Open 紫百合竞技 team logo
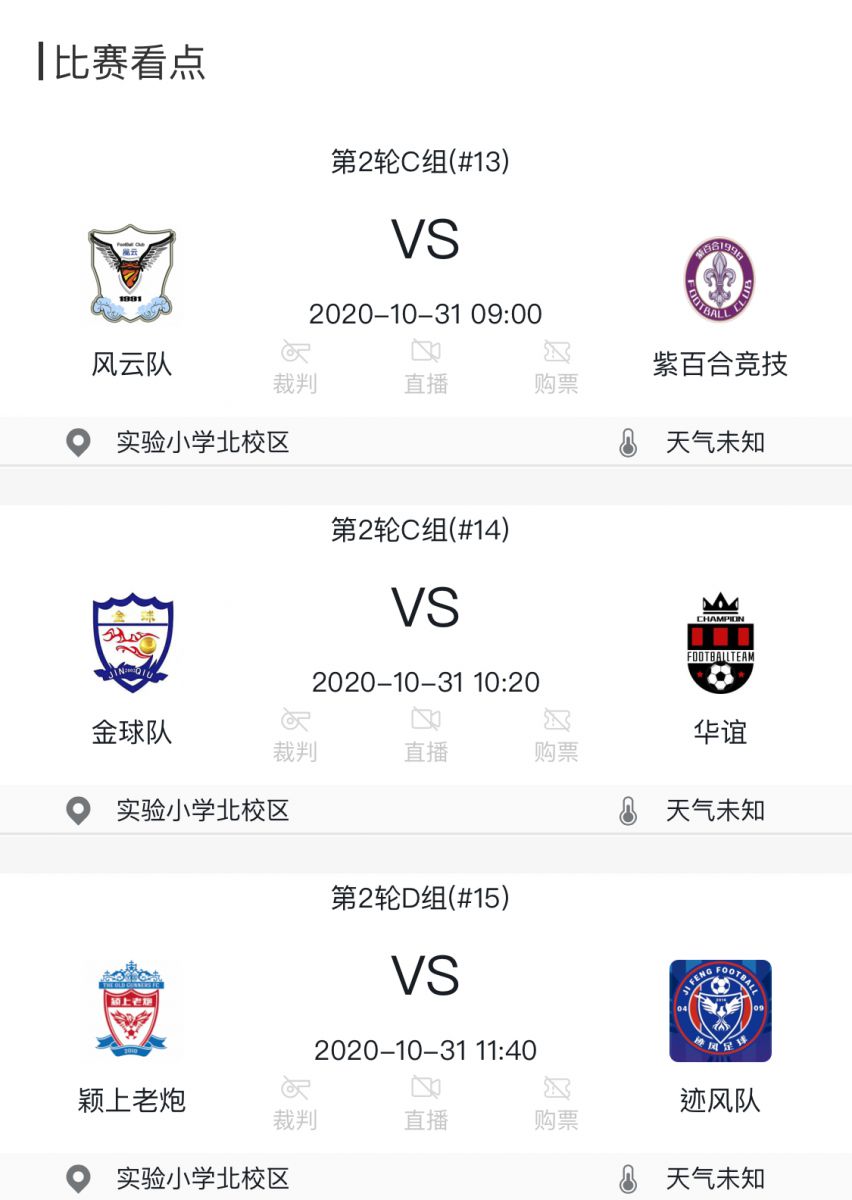 coord(720,279)
